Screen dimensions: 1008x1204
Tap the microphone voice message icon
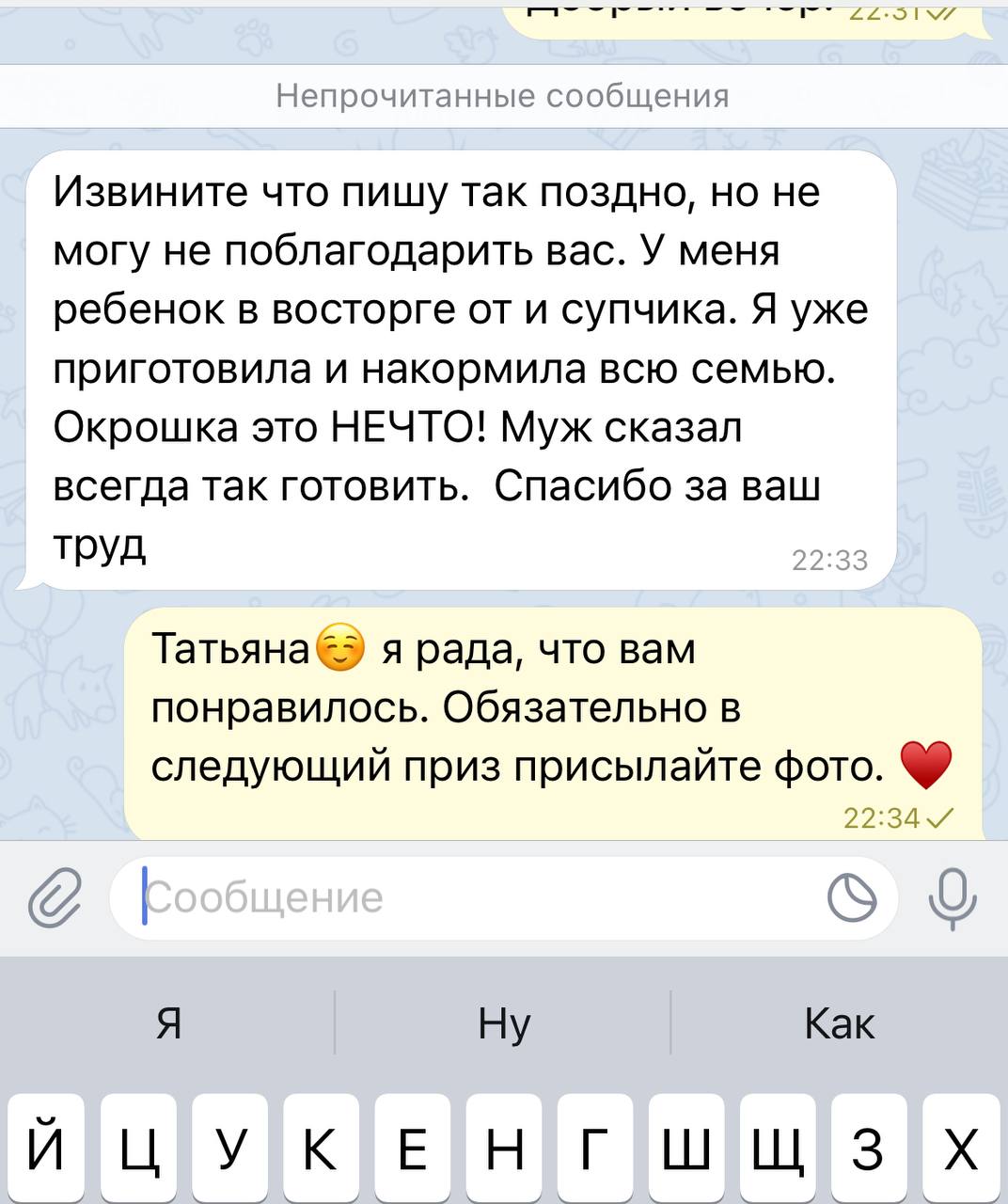click(x=953, y=897)
